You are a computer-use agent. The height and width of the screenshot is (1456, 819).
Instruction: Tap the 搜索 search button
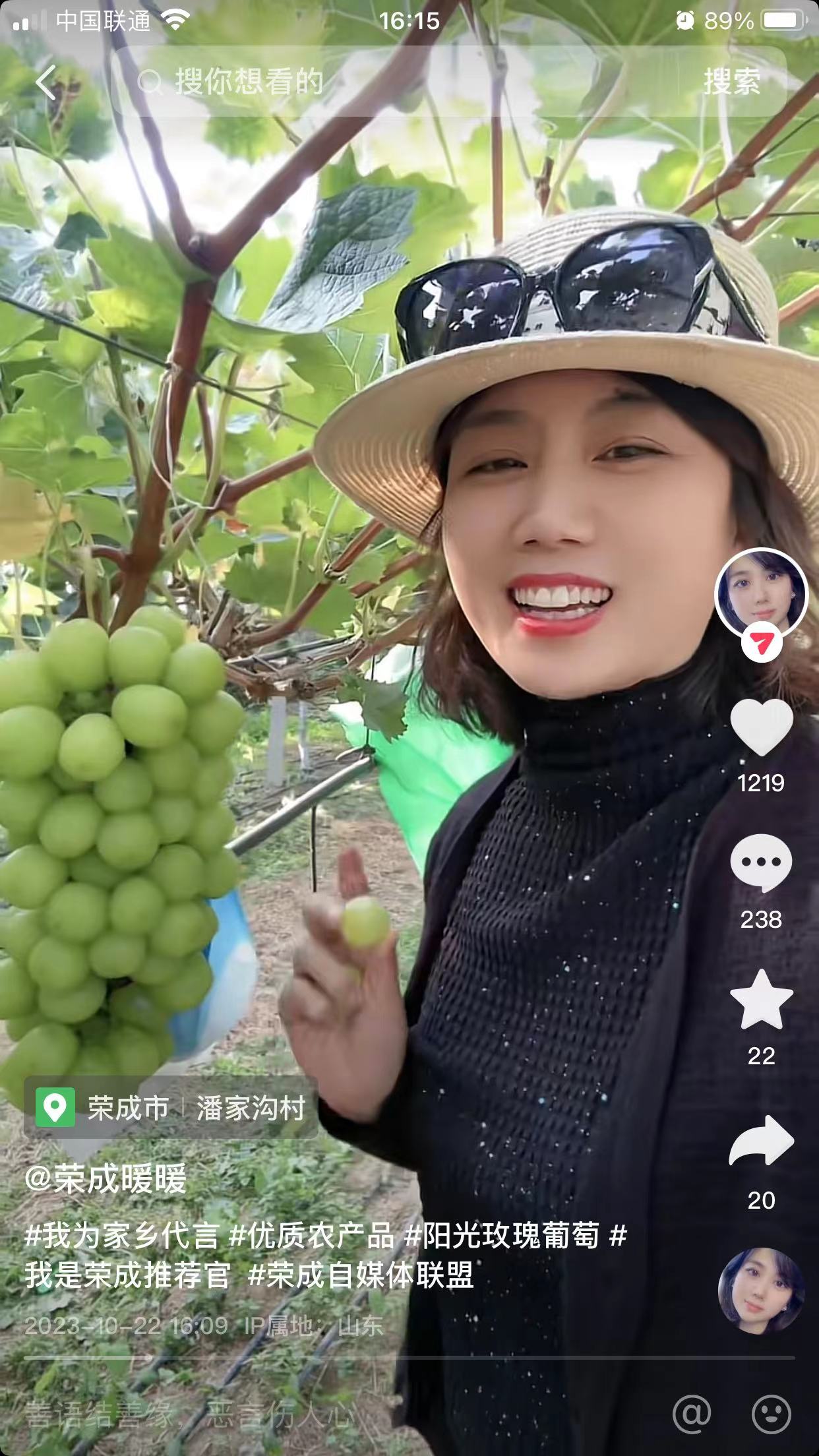point(731,82)
